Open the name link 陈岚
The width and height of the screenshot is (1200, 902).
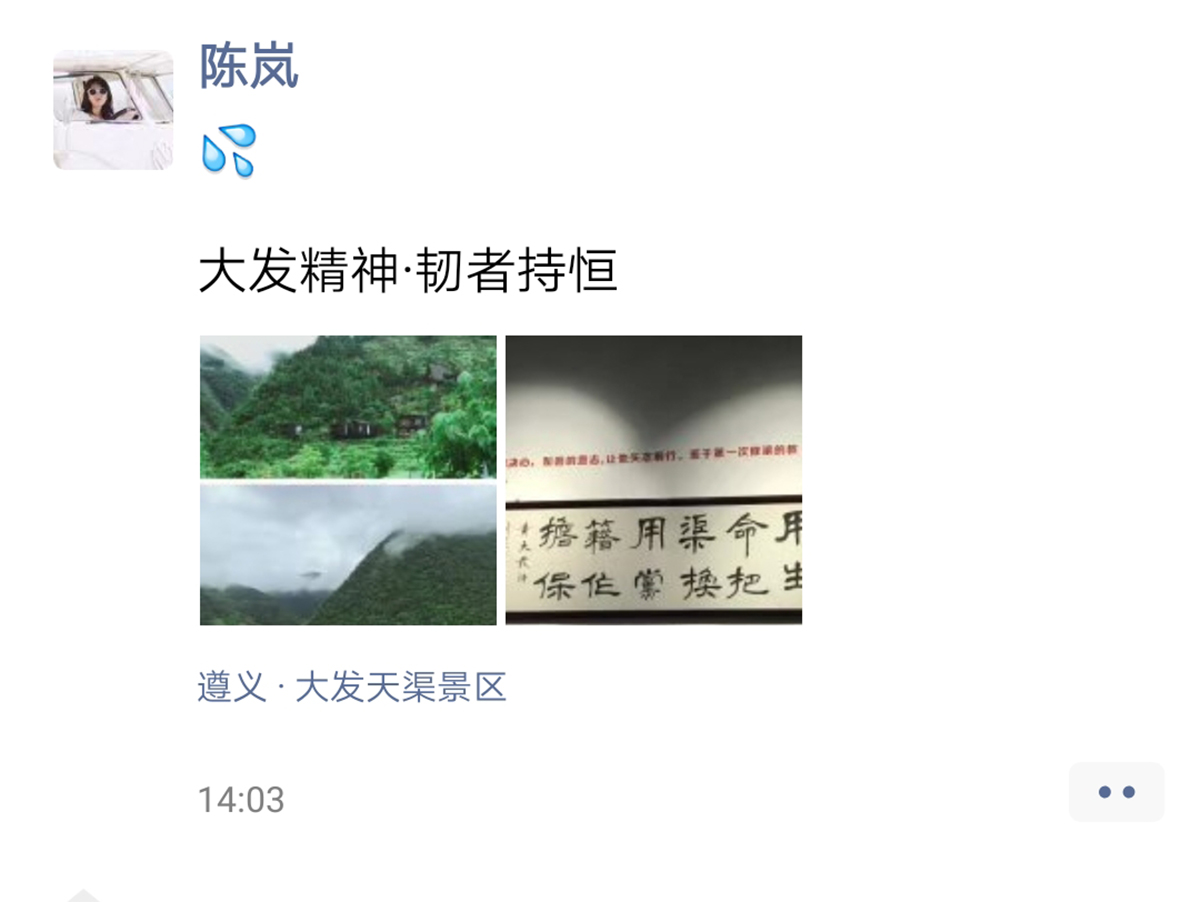click(249, 68)
